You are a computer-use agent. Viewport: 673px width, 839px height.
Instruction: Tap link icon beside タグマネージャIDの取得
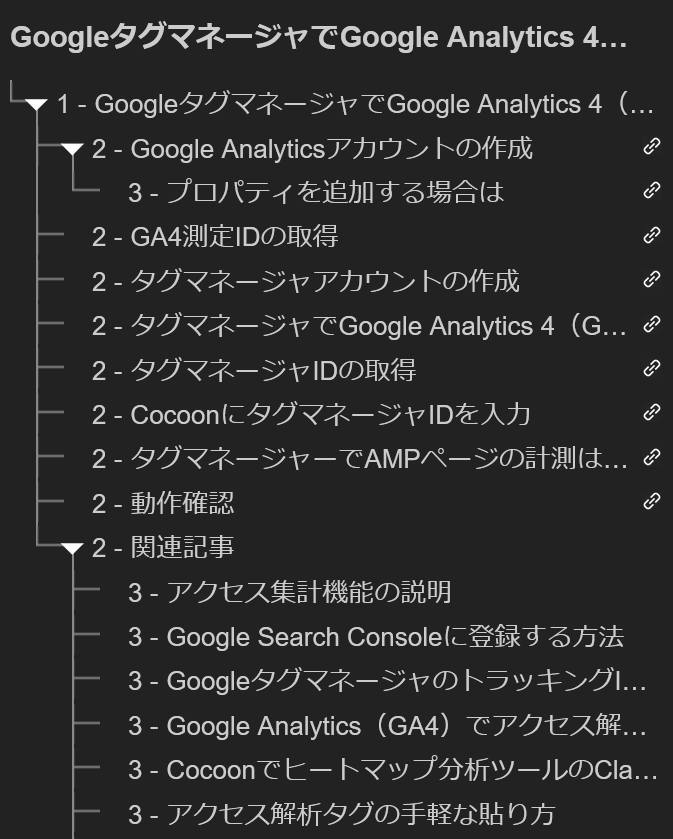tap(652, 369)
